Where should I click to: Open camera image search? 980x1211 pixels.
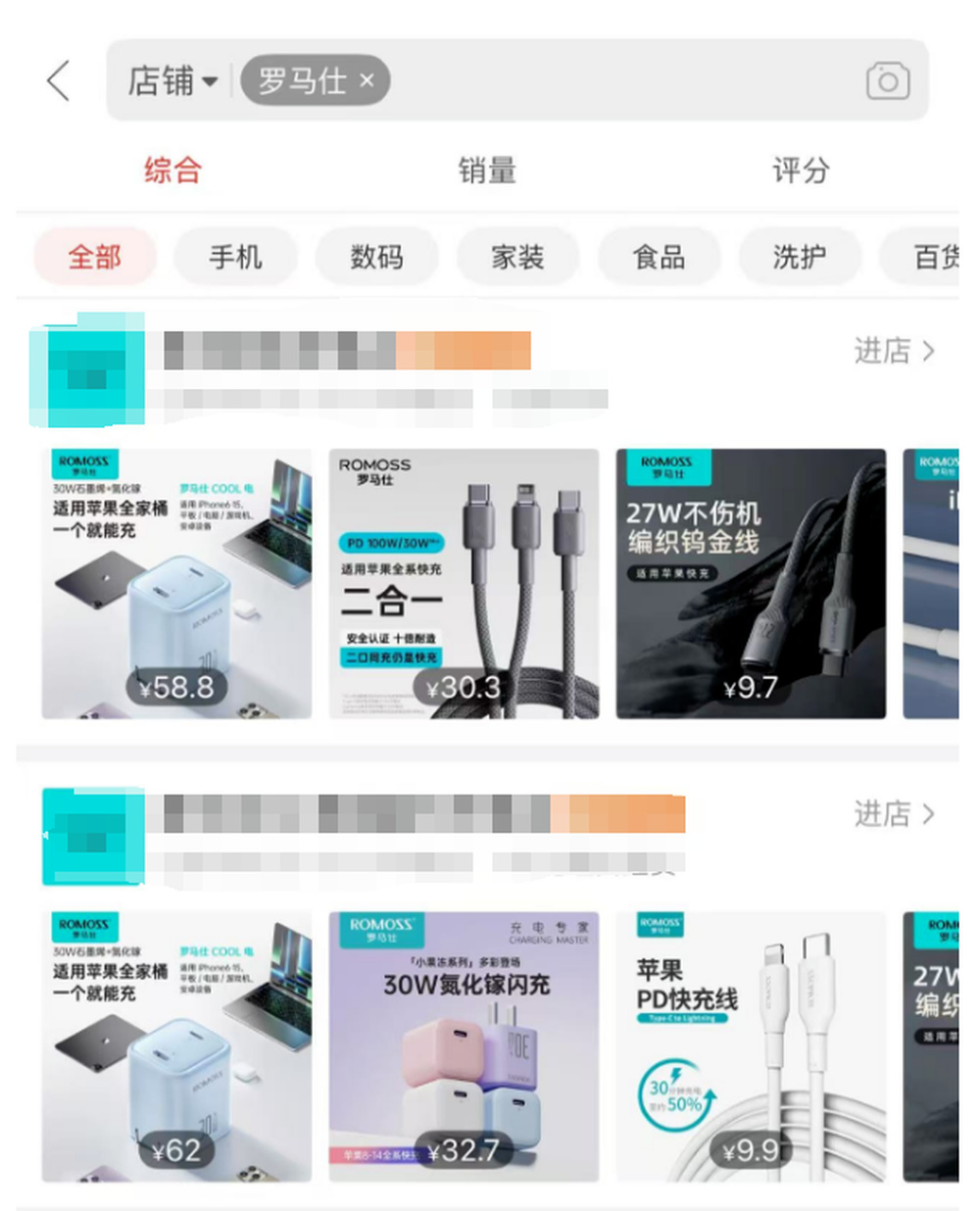click(887, 81)
